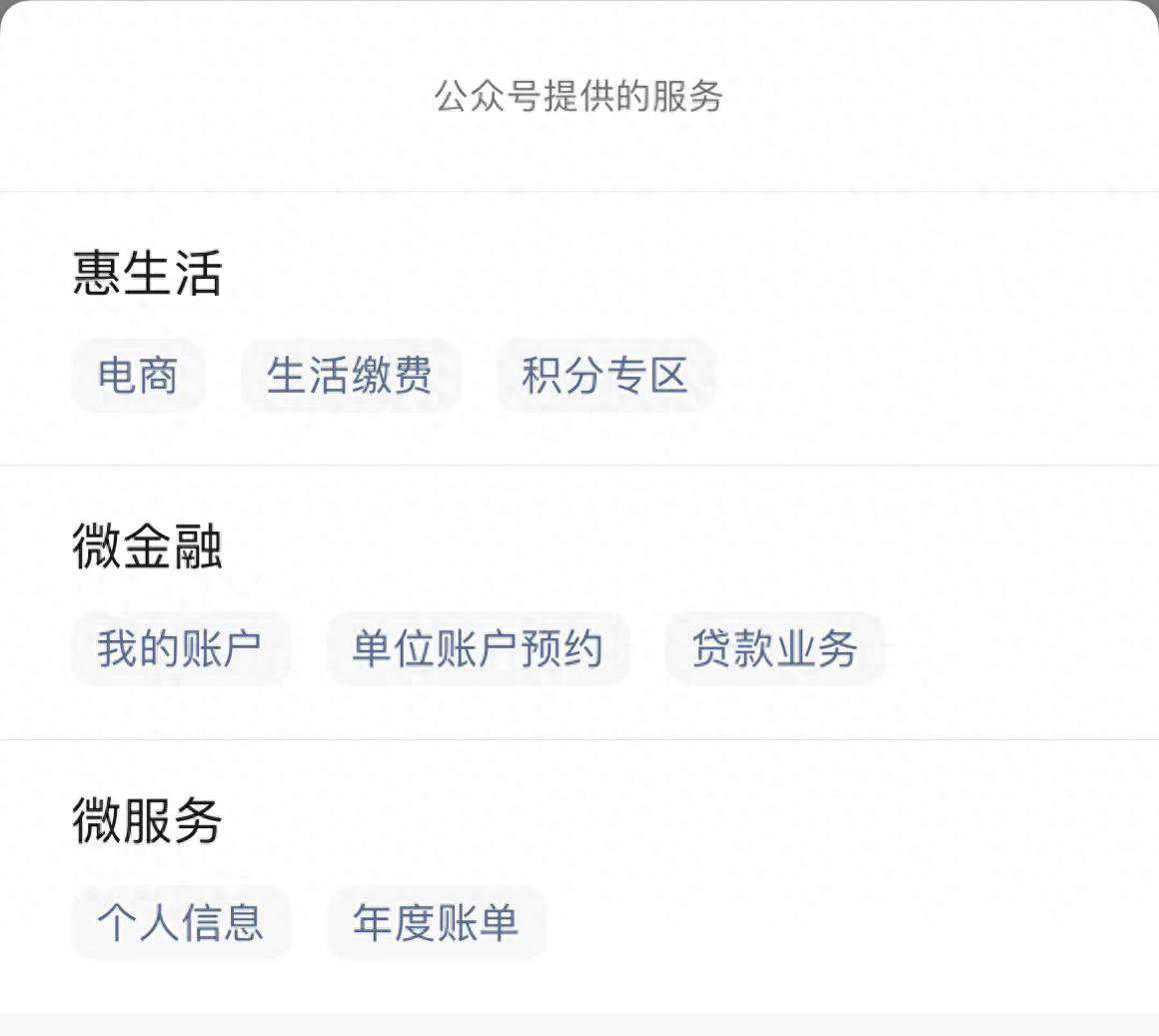The height and width of the screenshot is (1036, 1159).
Task: Open 我的账户 under 微金融
Action: coord(180,648)
